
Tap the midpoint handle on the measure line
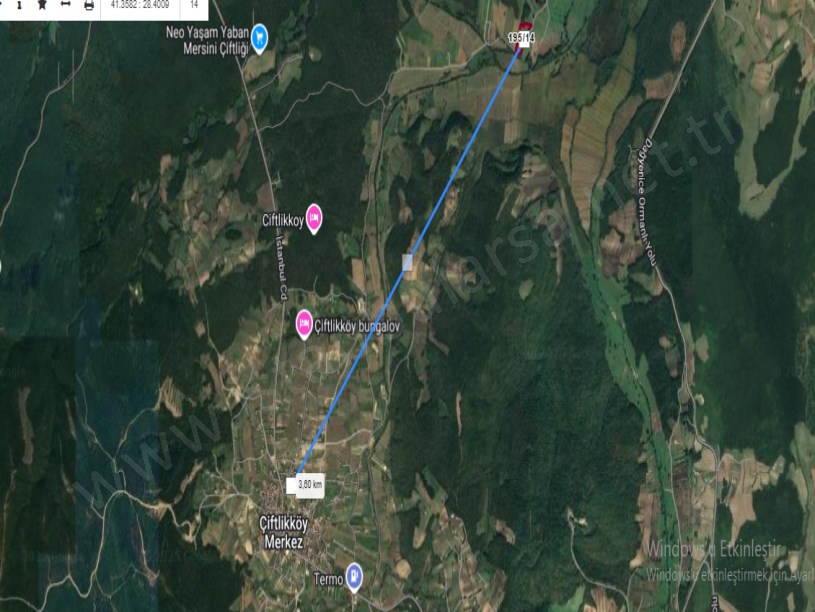point(407,262)
